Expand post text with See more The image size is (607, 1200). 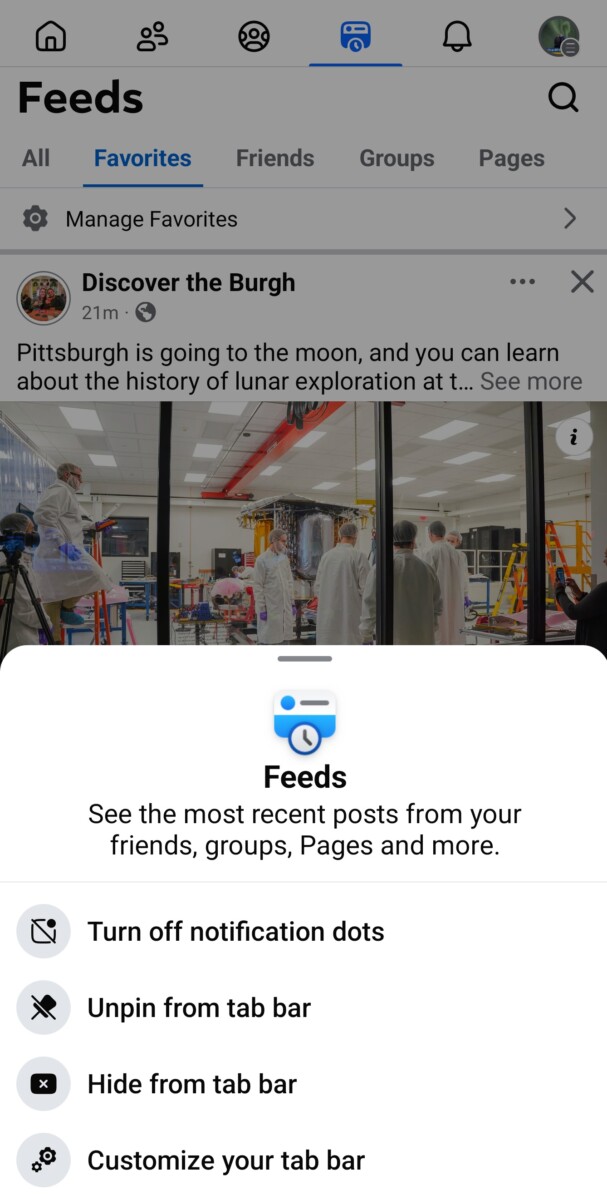click(530, 382)
